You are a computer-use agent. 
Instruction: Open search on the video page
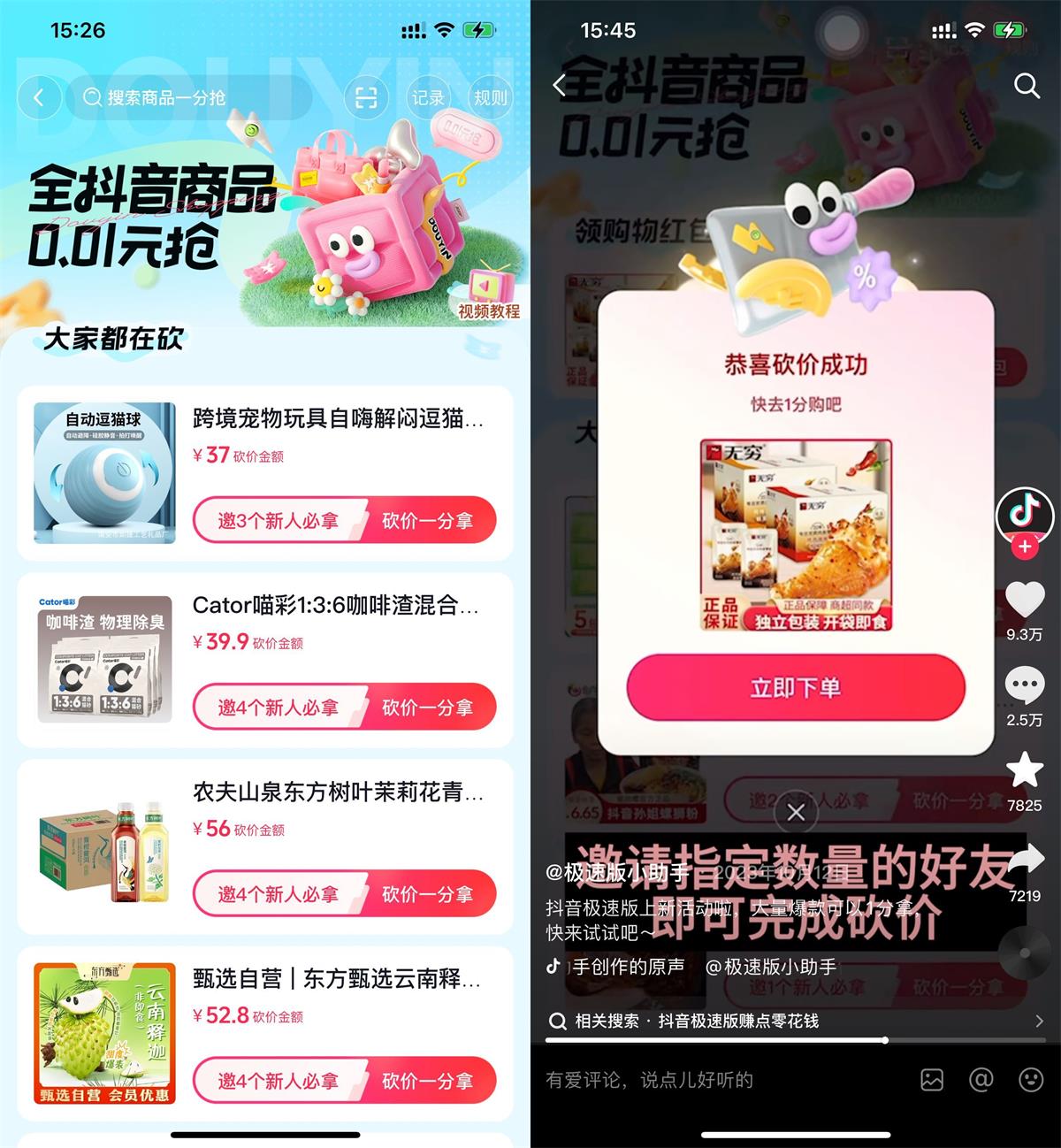(x=1027, y=87)
